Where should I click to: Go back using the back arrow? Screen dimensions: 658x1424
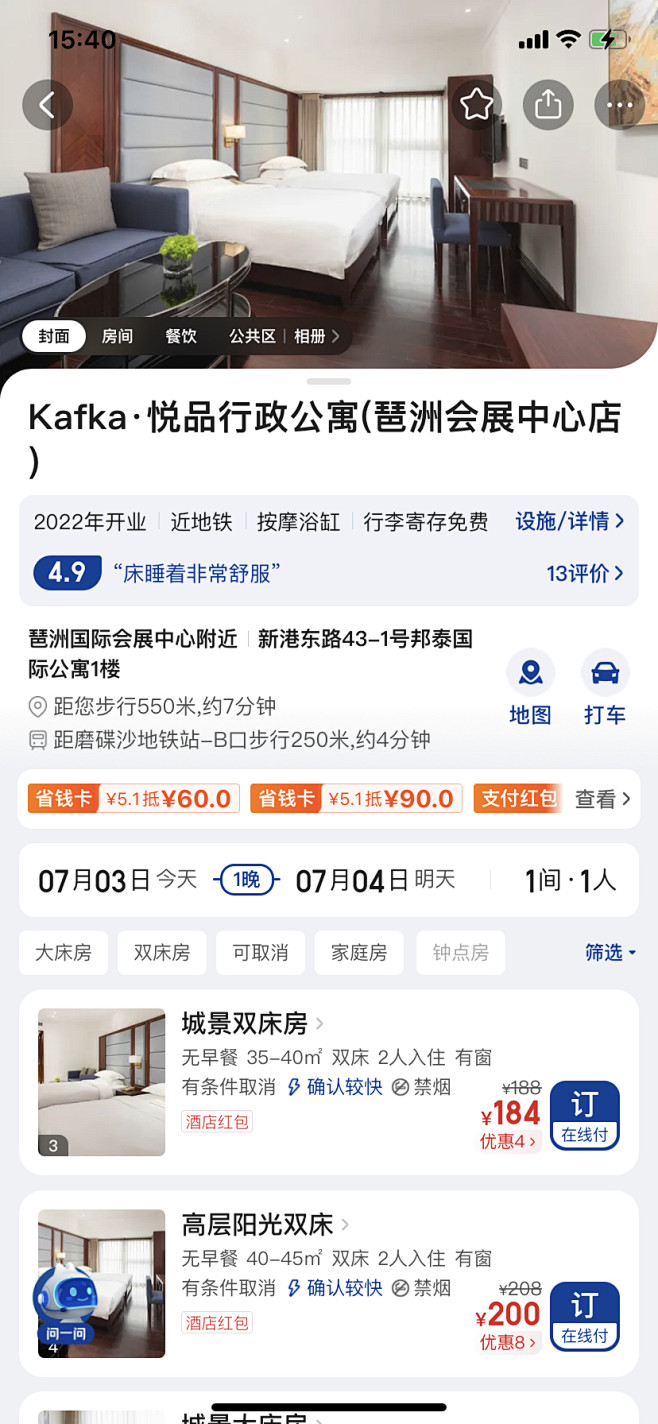point(47,104)
